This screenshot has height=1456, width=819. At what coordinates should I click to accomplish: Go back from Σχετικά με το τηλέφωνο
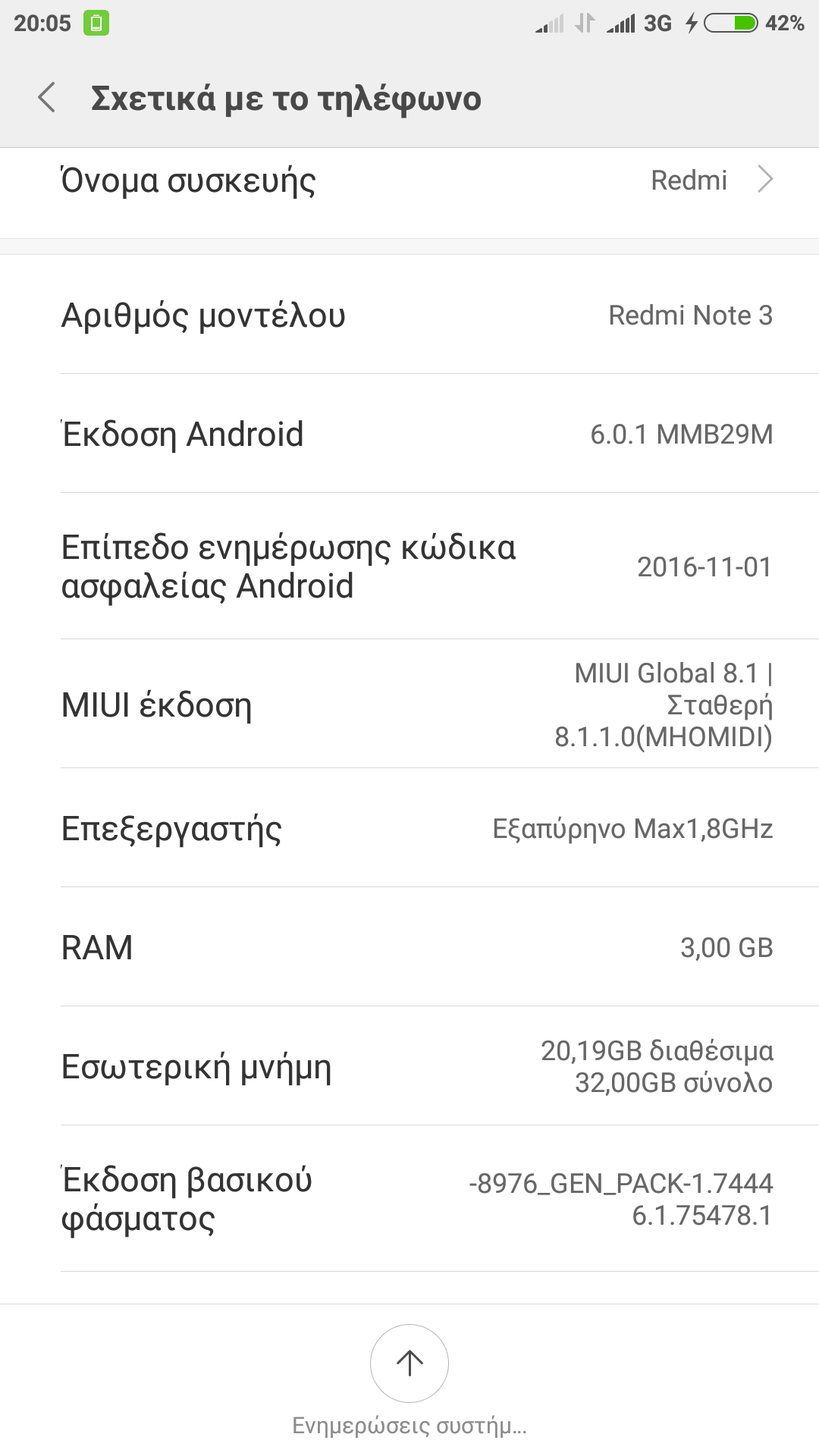coord(47,98)
